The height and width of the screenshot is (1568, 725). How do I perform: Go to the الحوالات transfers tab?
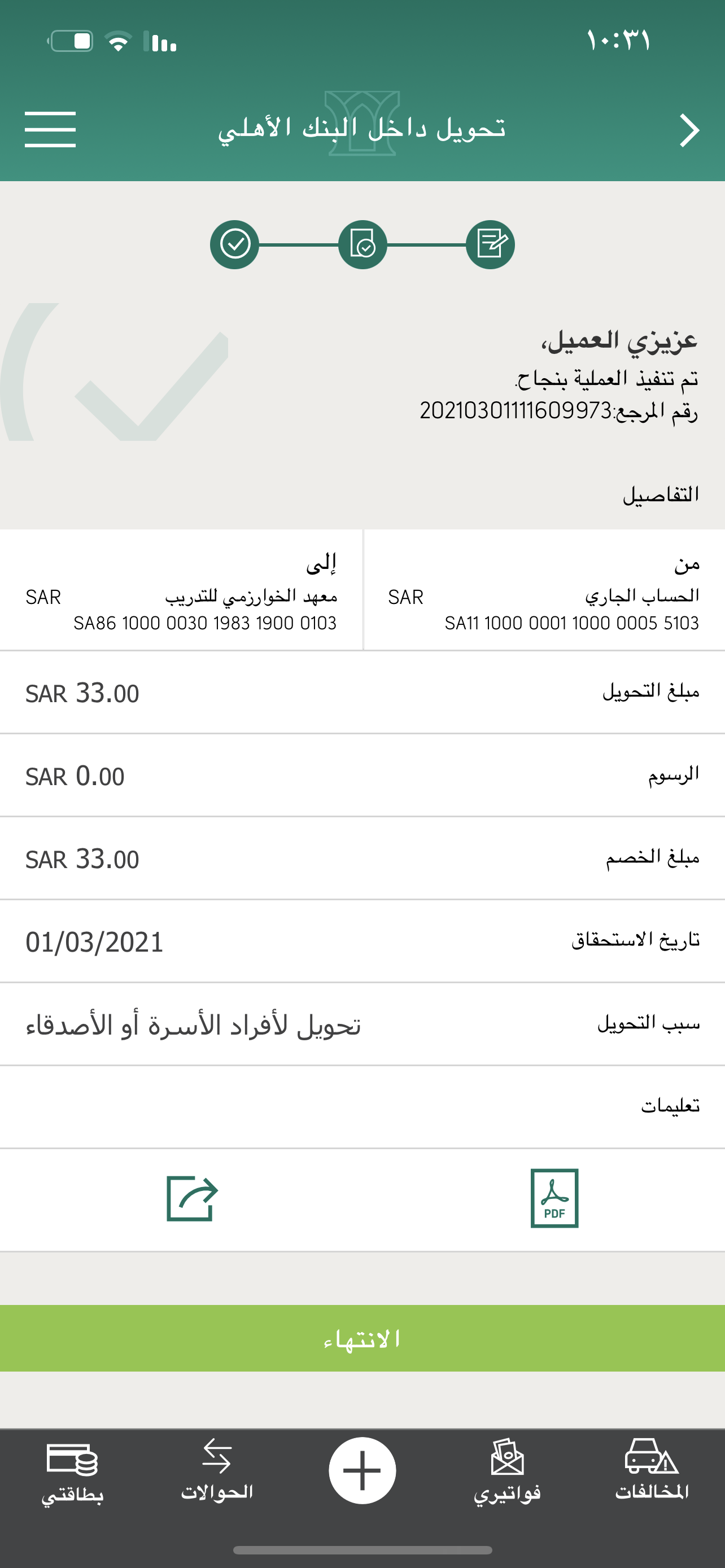tap(217, 1469)
